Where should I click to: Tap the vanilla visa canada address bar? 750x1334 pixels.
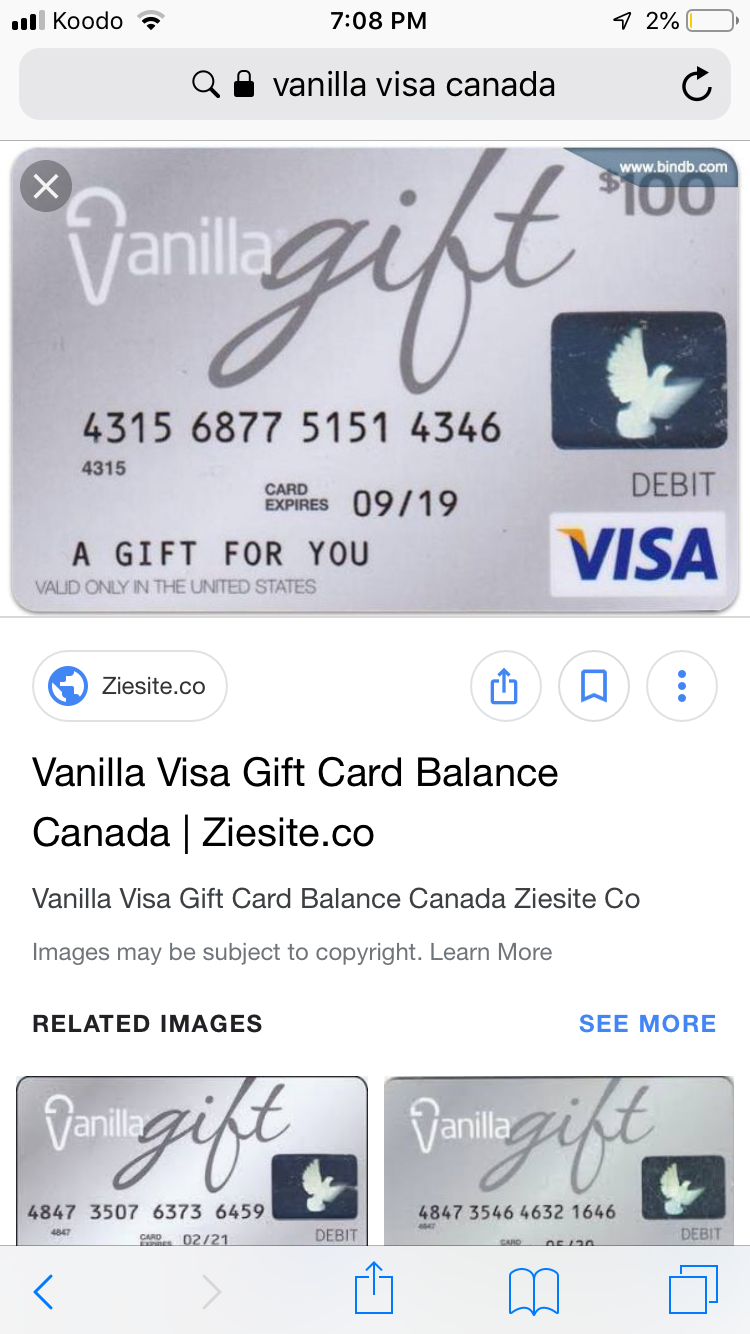(374, 85)
